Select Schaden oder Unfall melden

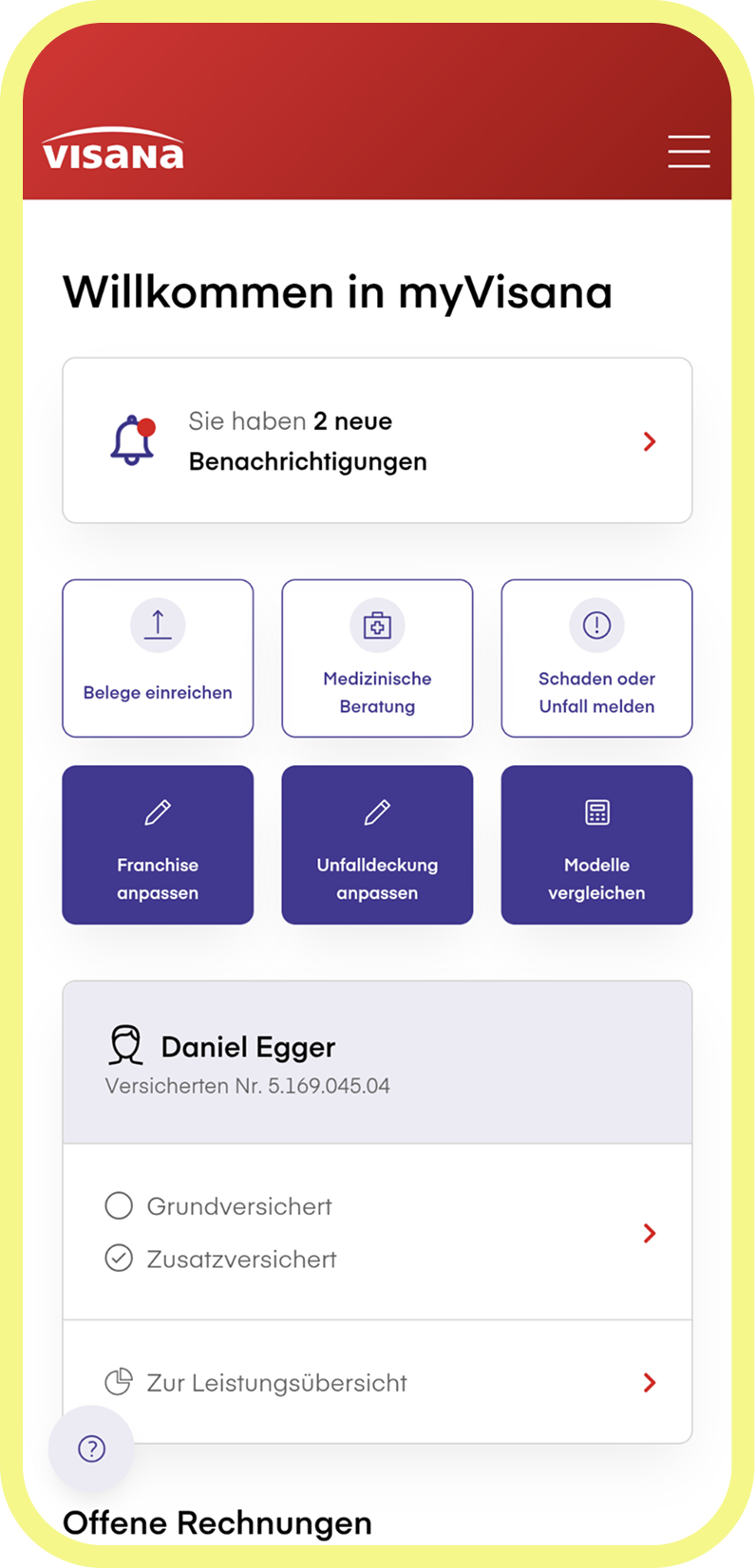(596, 658)
